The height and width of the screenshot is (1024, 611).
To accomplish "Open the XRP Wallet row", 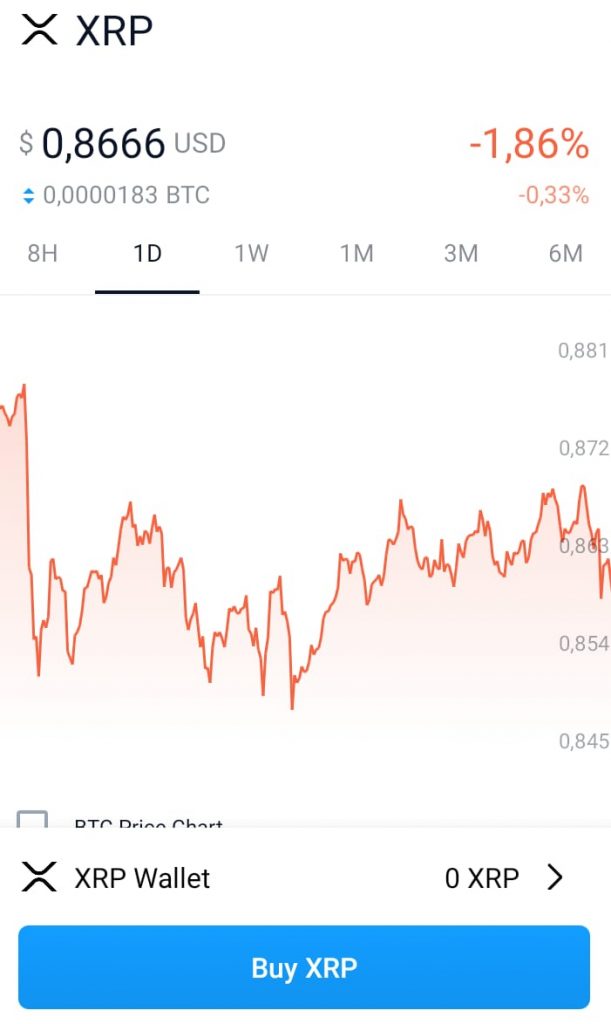I will pos(305,878).
